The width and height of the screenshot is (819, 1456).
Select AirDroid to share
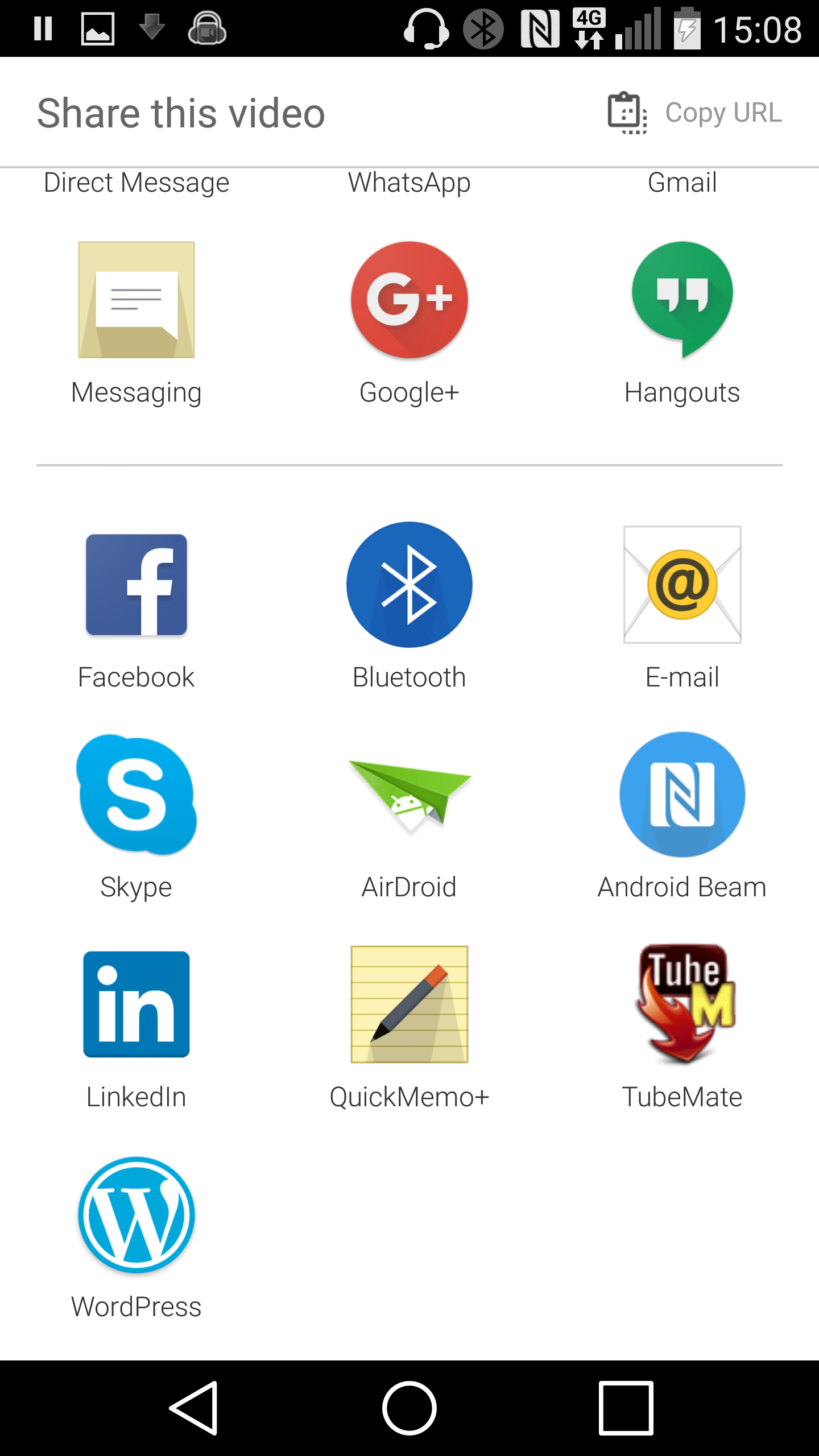pos(409,817)
